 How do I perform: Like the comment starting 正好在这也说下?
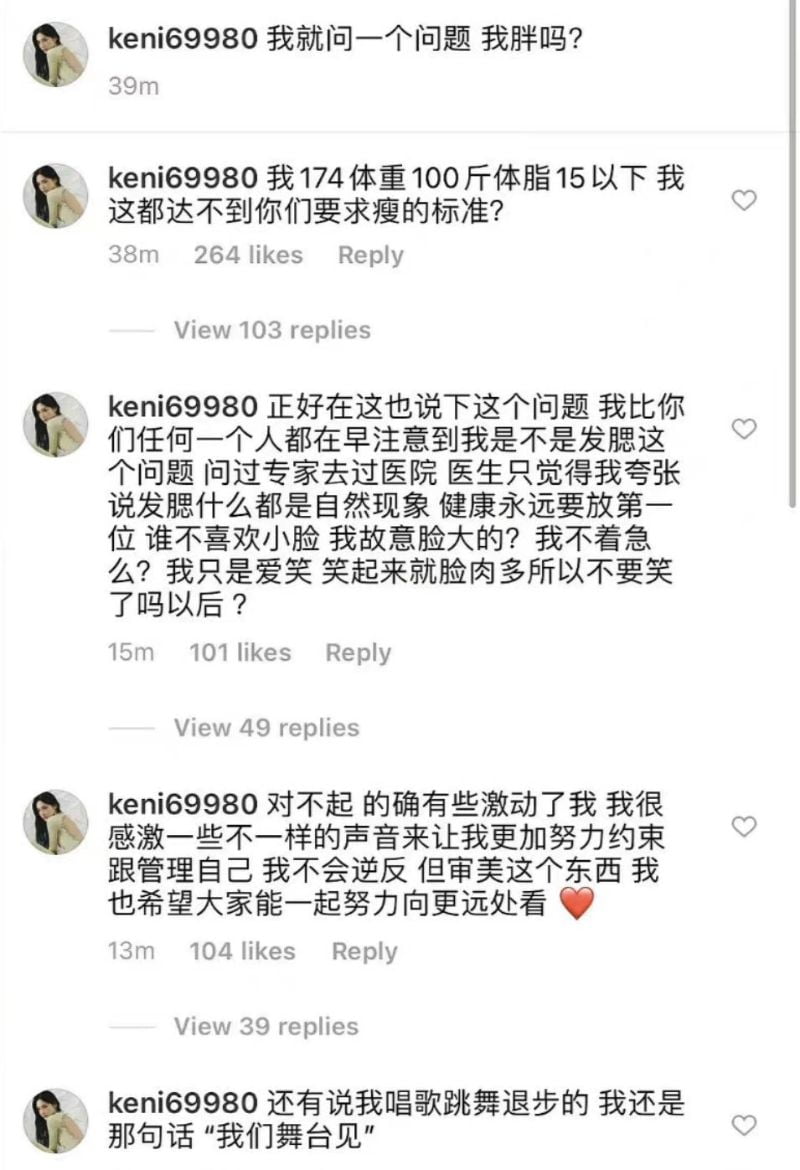[744, 429]
